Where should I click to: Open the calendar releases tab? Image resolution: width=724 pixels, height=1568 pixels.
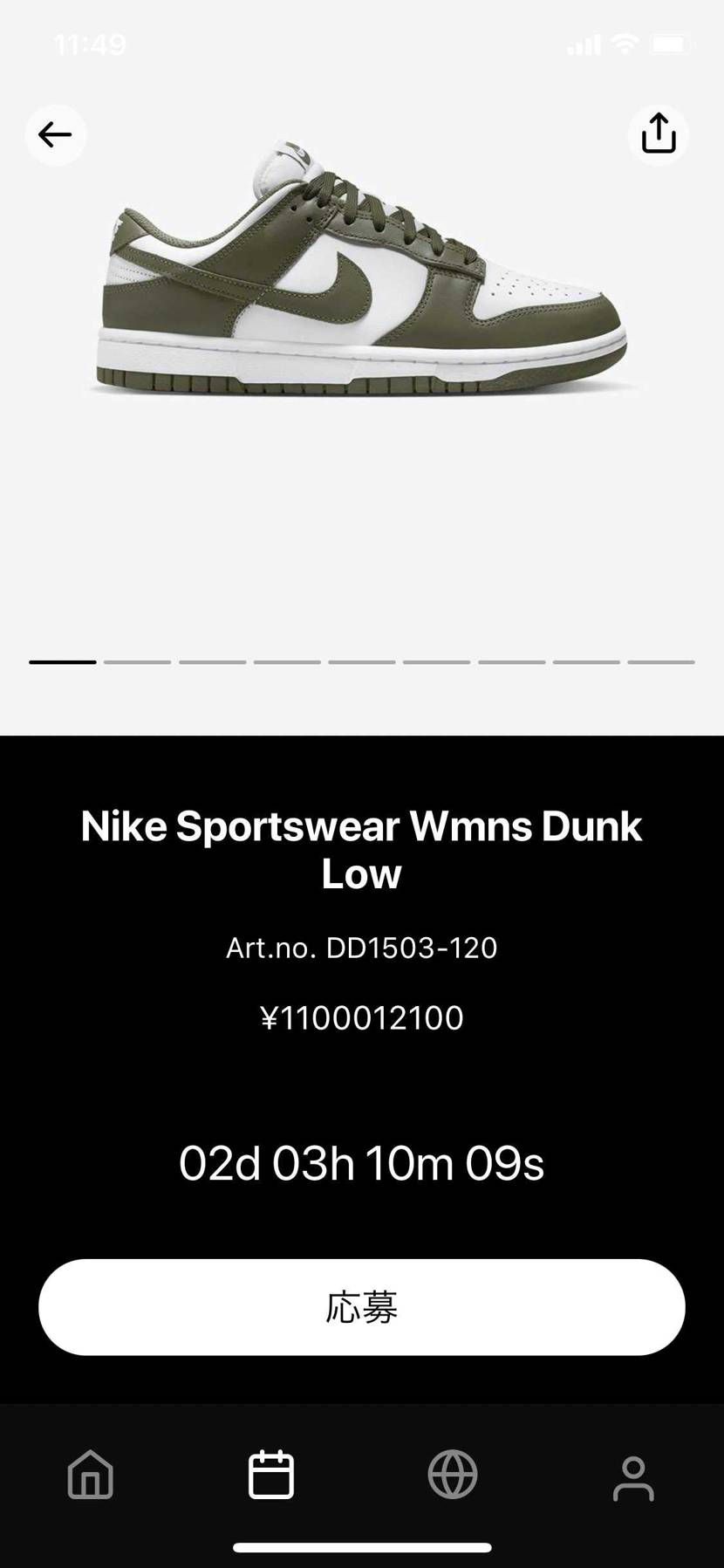[271, 1475]
